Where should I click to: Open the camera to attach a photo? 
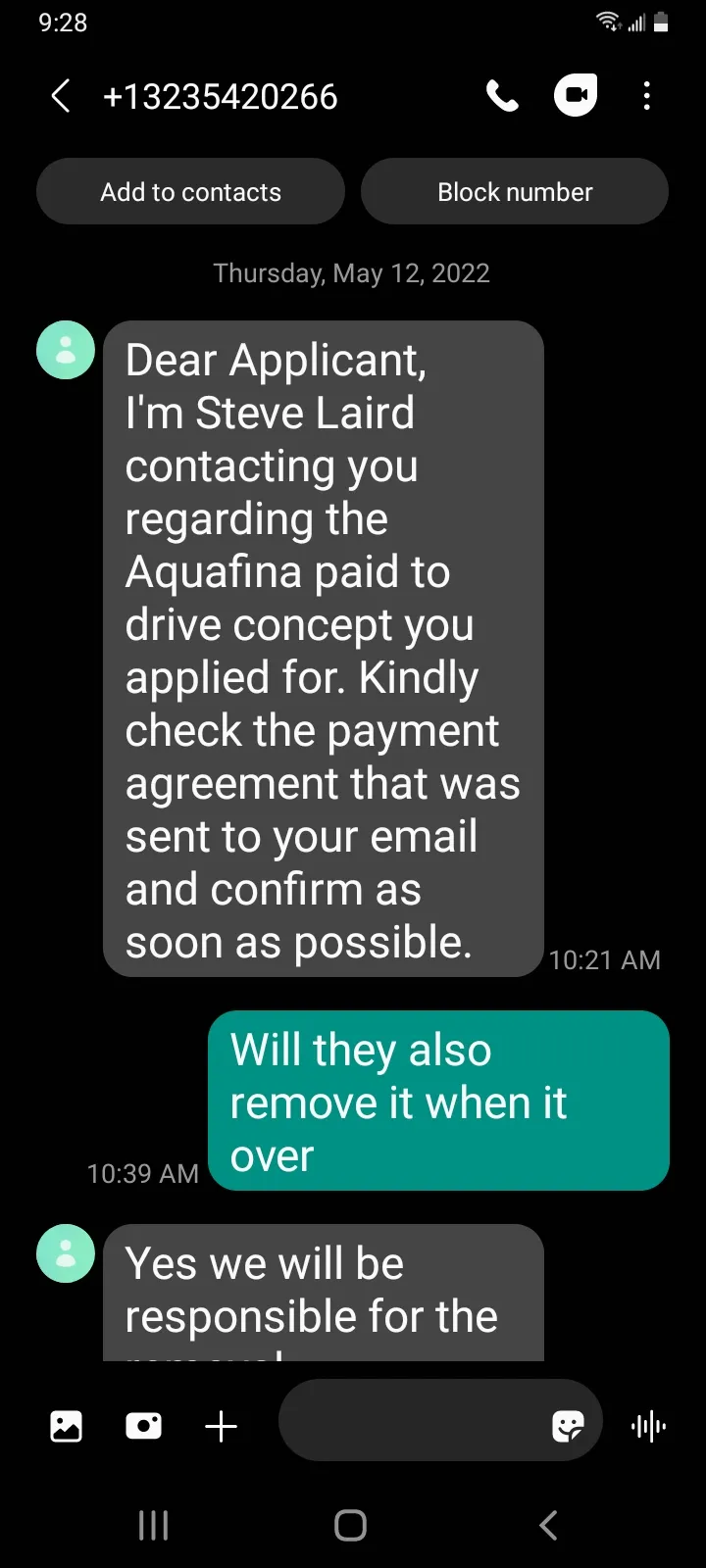pyautogui.click(x=144, y=1426)
